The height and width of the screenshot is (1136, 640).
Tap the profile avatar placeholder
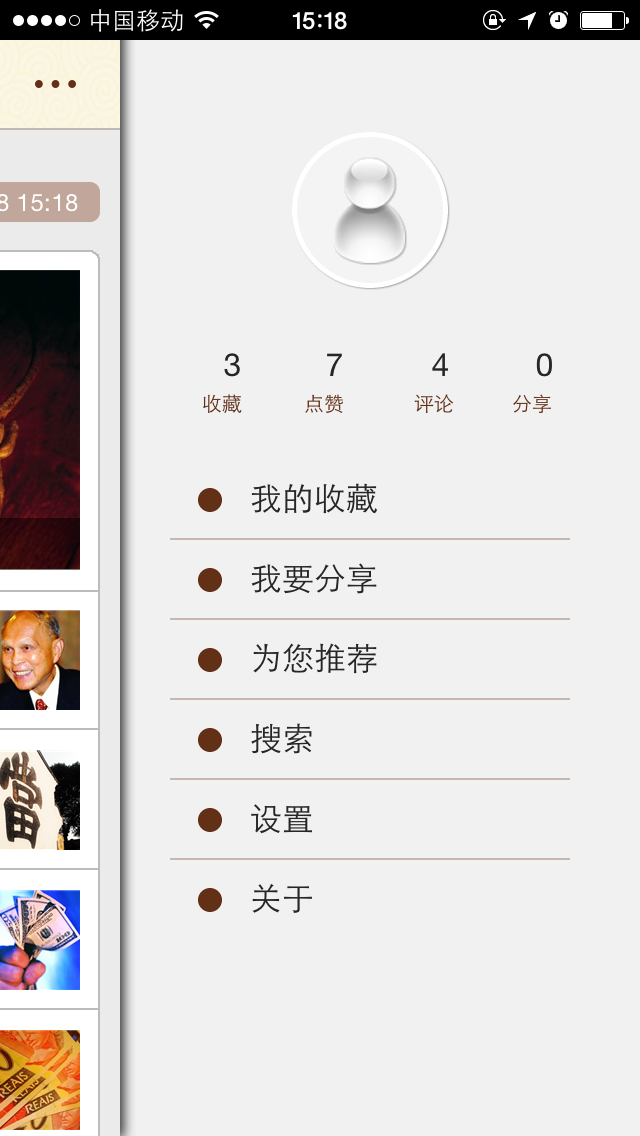370,210
